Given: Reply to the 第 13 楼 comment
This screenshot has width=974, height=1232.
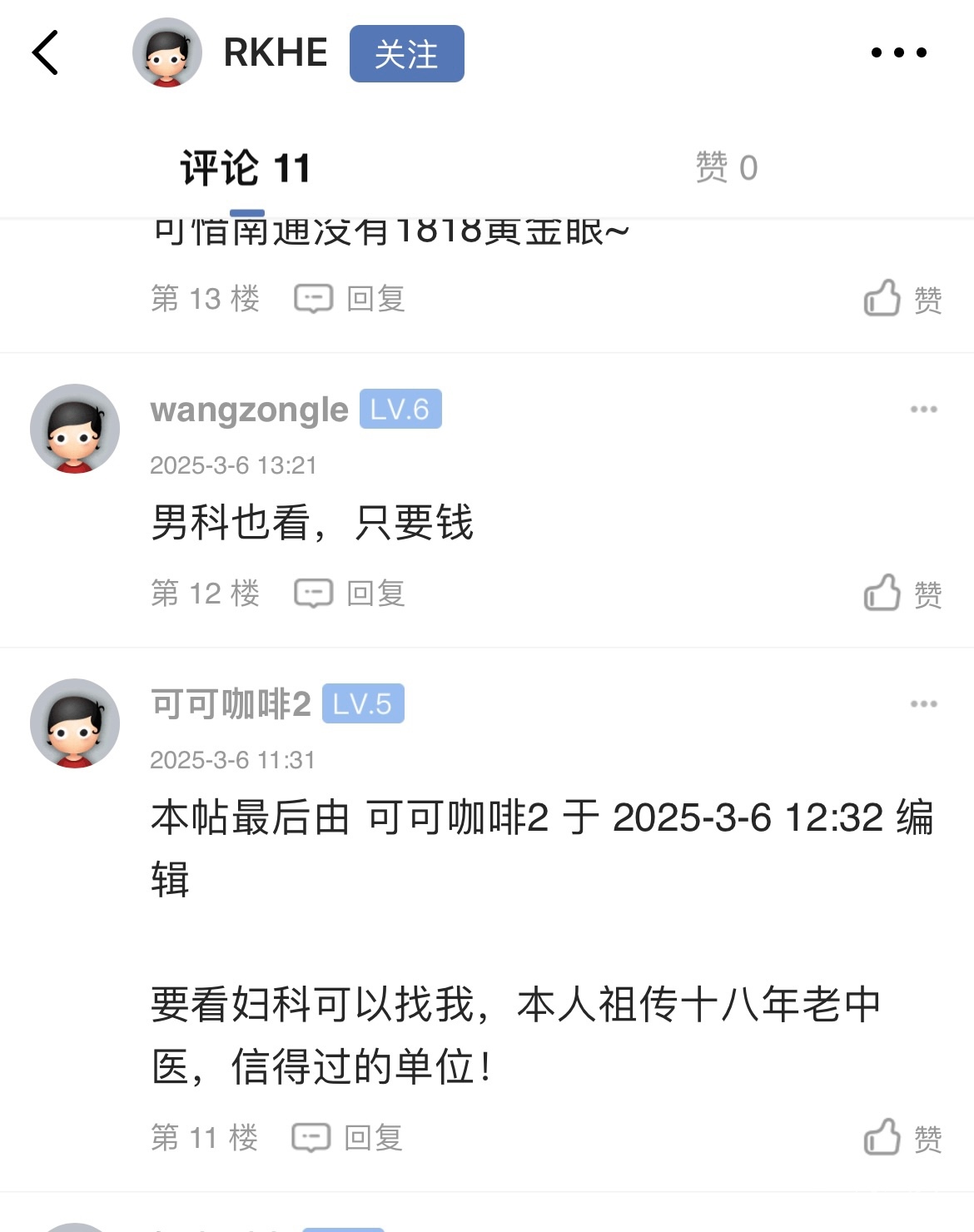Looking at the screenshot, I should coord(350,298).
